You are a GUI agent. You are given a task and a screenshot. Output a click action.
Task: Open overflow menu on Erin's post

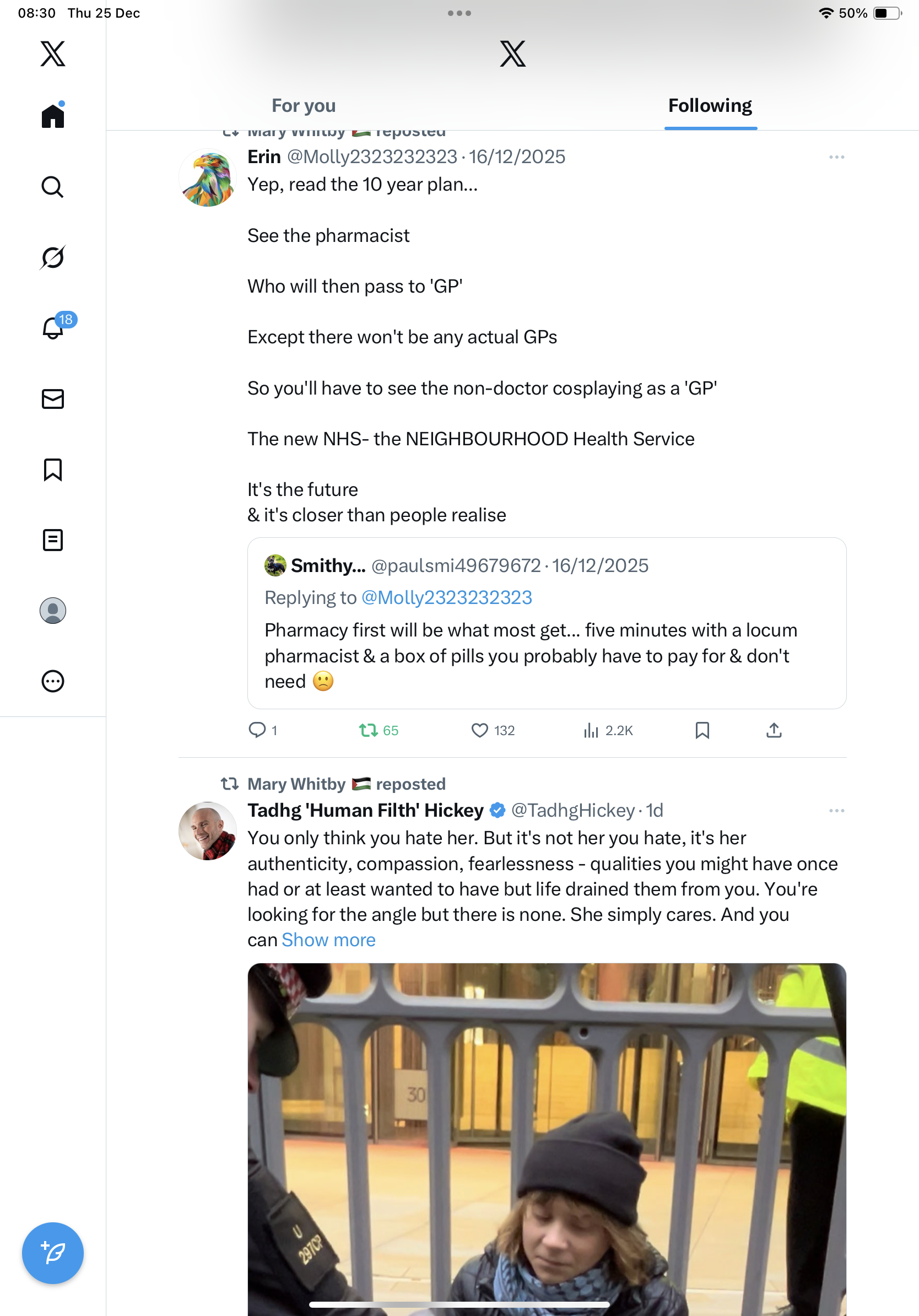coord(836,157)
